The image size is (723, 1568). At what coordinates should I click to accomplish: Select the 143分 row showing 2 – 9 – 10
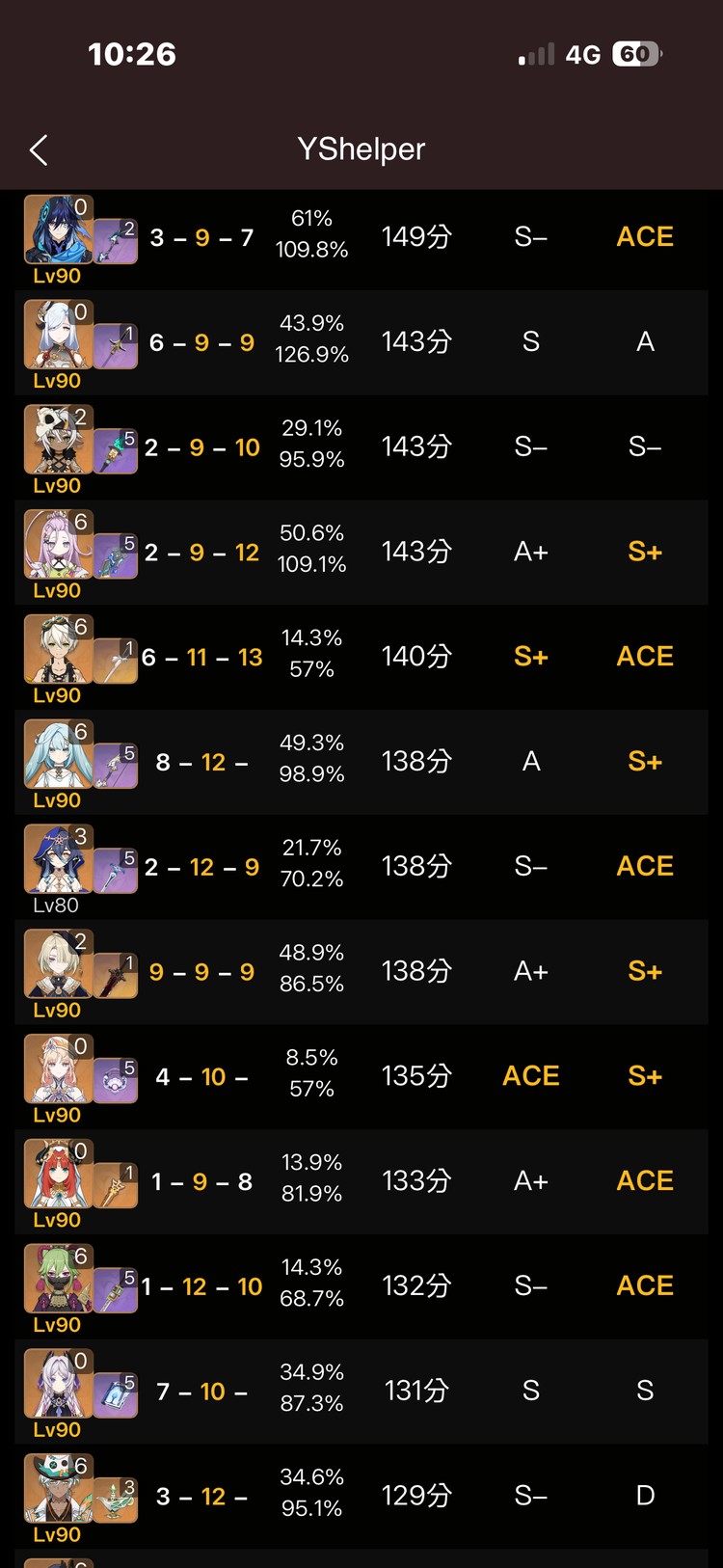point(361,447)
